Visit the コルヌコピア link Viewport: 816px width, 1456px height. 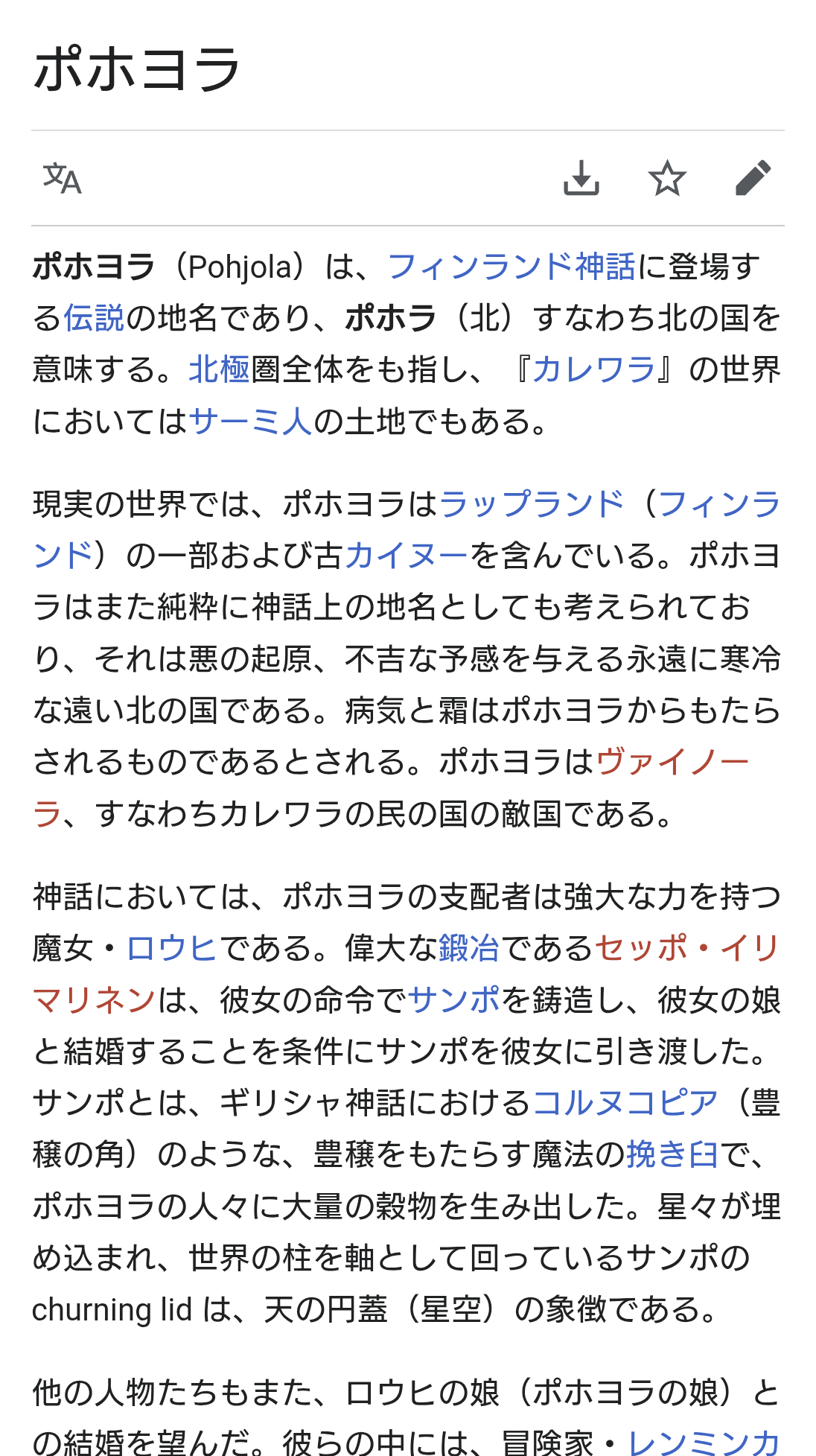point(625,1103)
